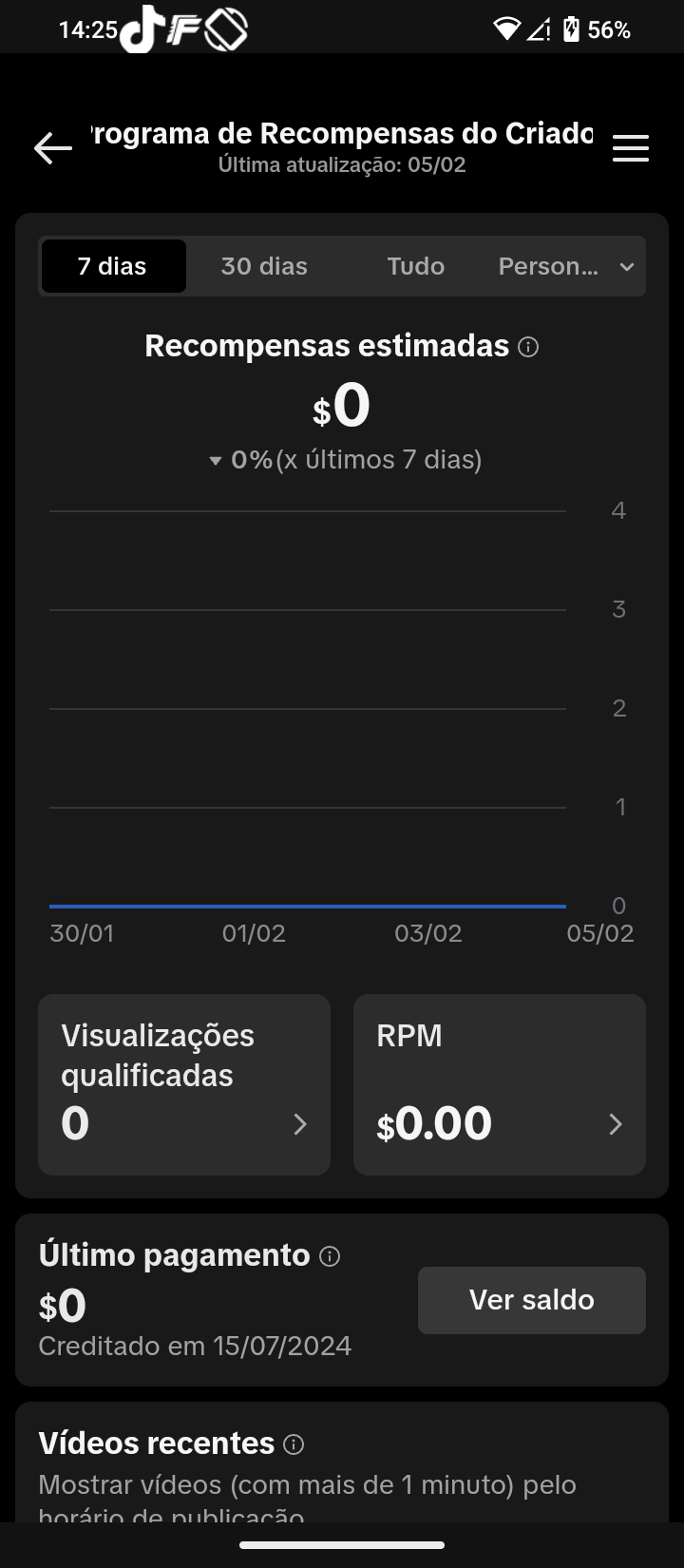
Task: Switch to the Tudo tab
Action: pyautogui.click(x=416, y=266)
